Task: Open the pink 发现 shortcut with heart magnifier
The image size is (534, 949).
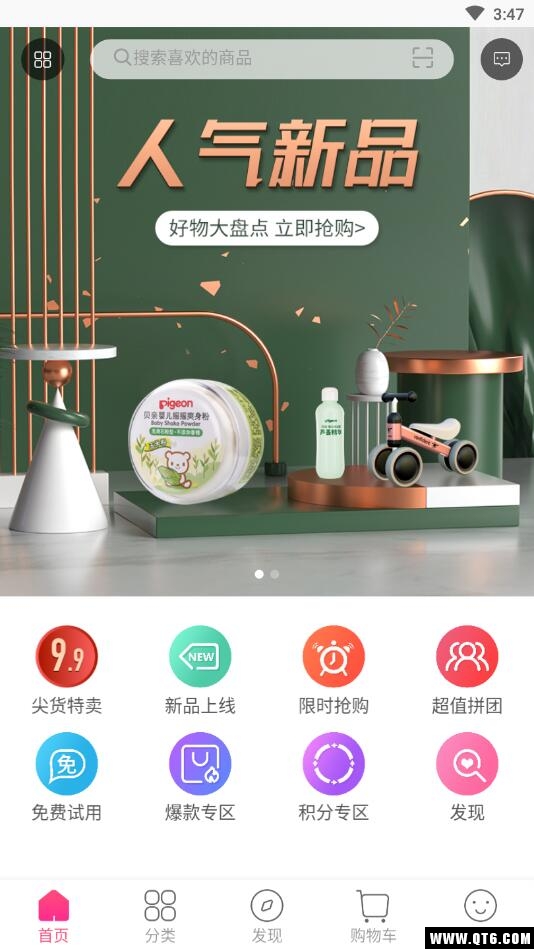Action: (467, 777)
